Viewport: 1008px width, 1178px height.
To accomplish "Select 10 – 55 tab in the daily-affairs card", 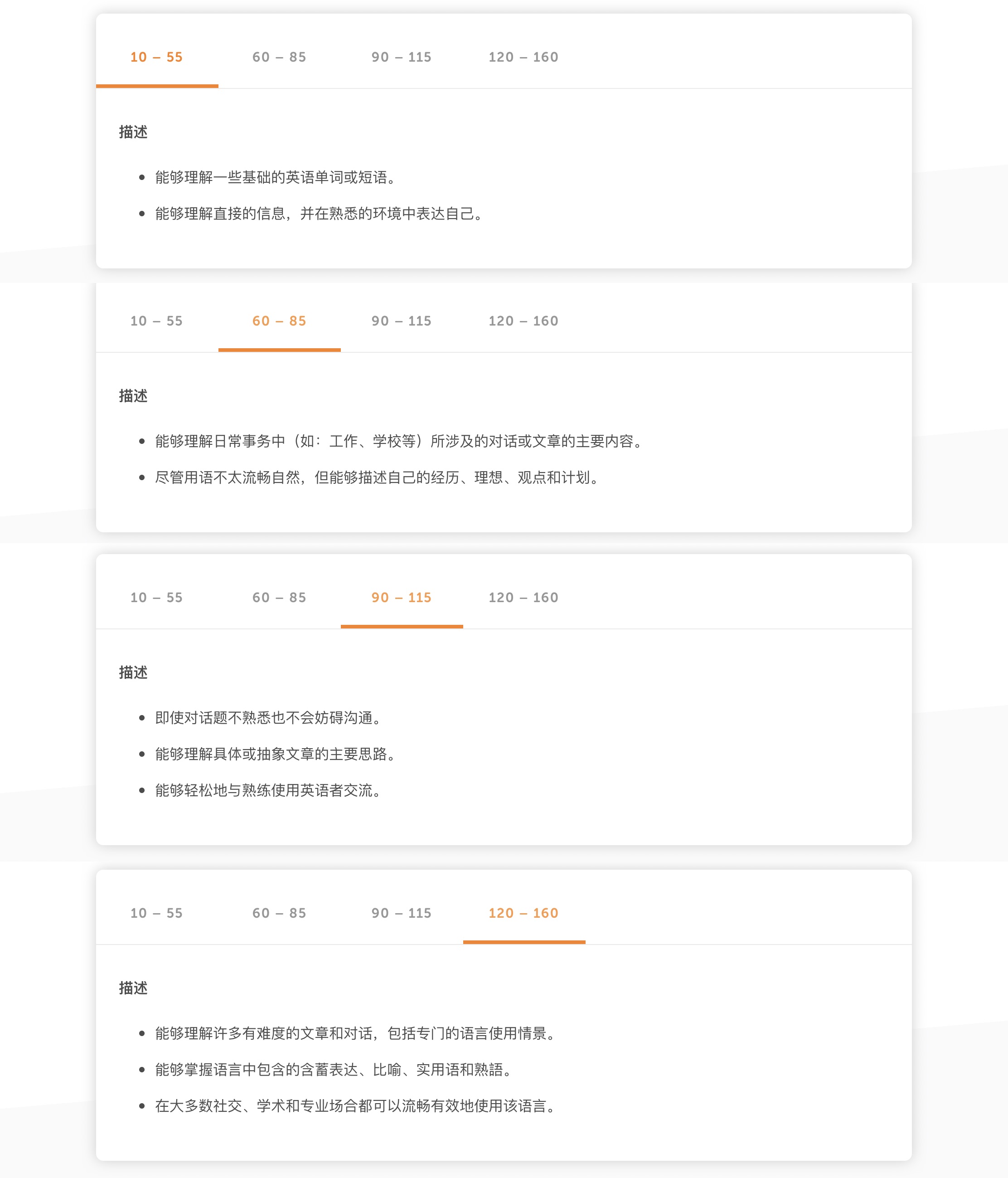I will tap(156, 321).
